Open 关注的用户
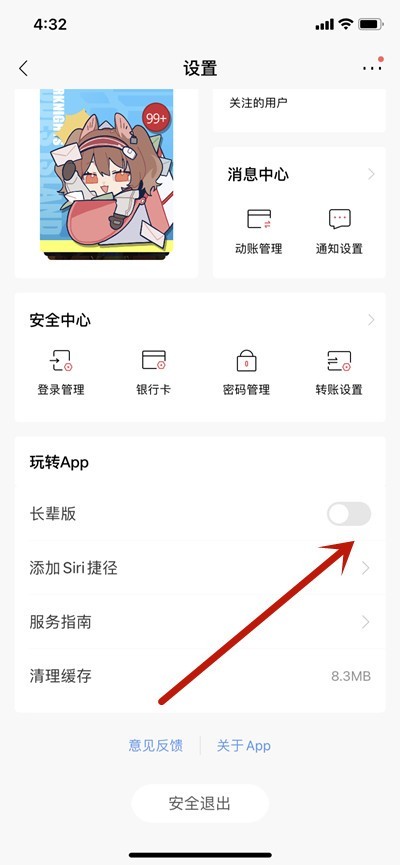This screenshot has height=865, width=400. [x=298, y=110]
